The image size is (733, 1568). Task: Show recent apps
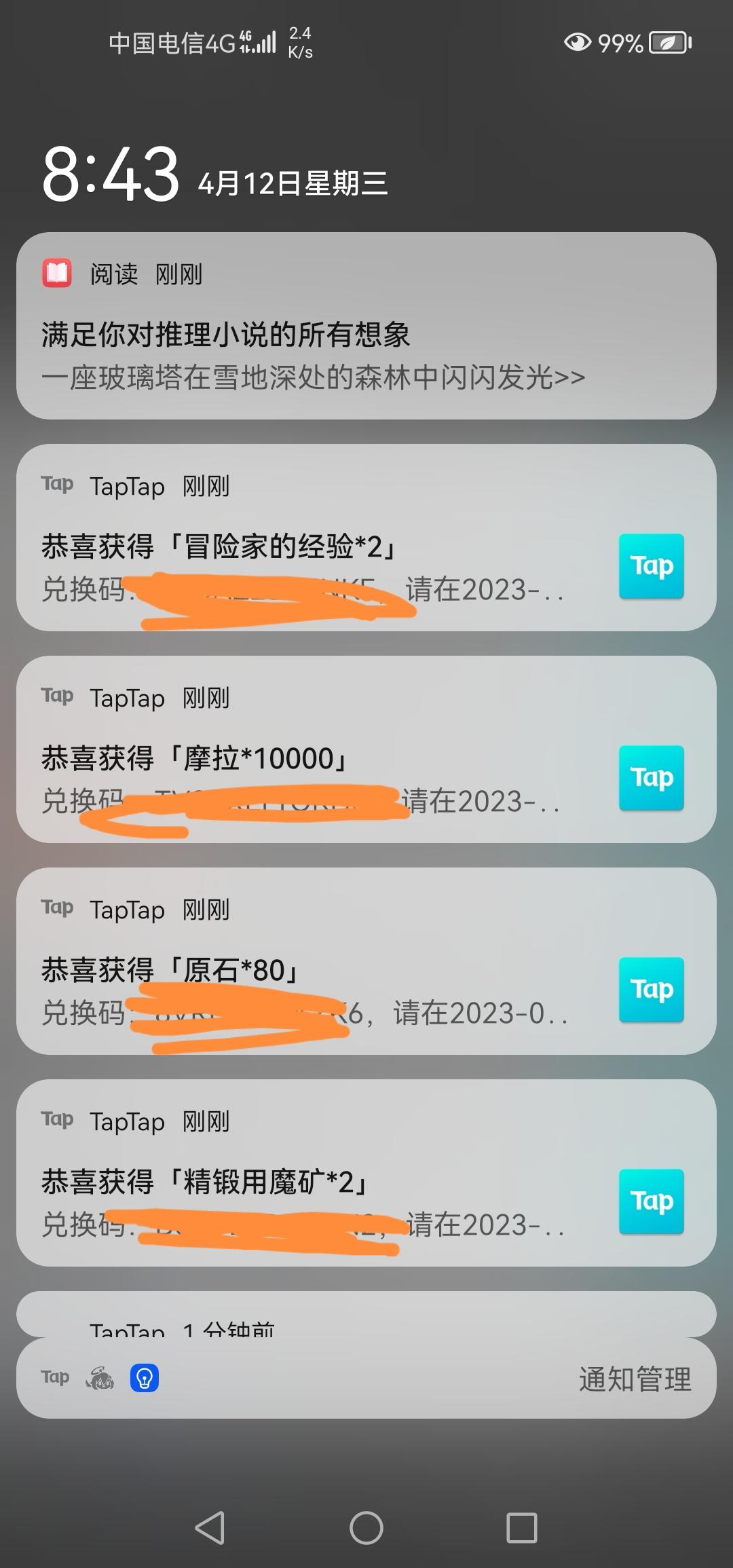(x=522, y=1528)
